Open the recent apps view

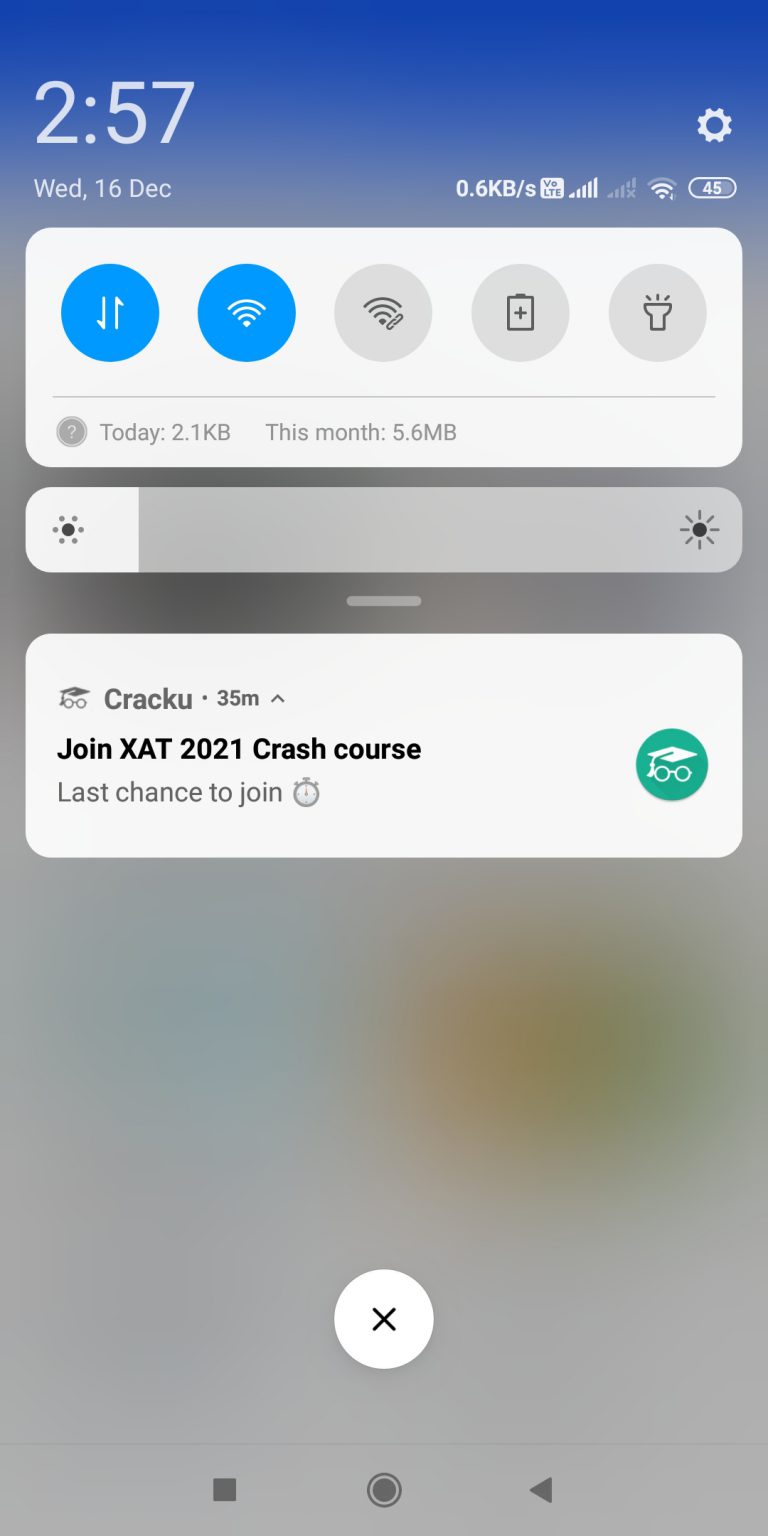tap(225, 1490)
